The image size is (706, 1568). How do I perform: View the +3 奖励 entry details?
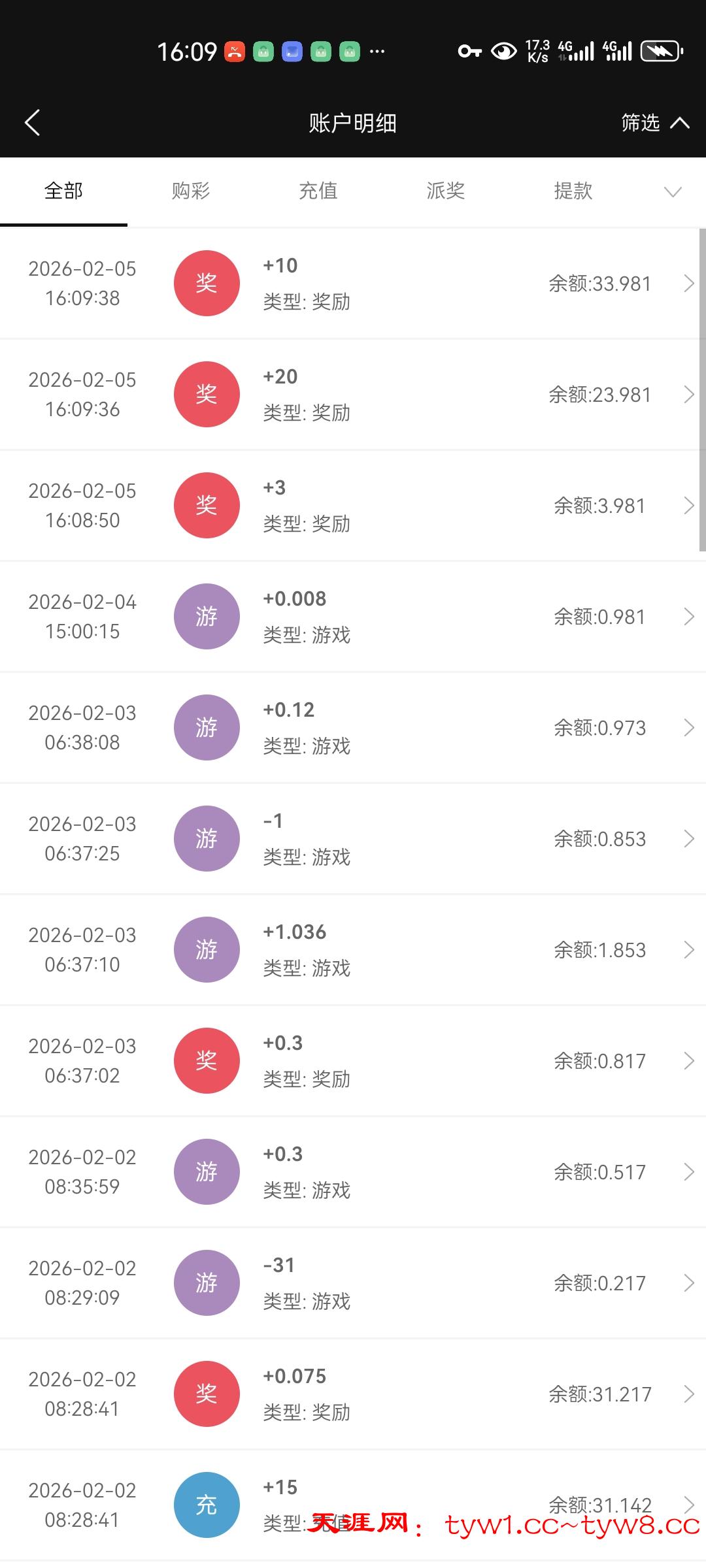tap(353, 506)
